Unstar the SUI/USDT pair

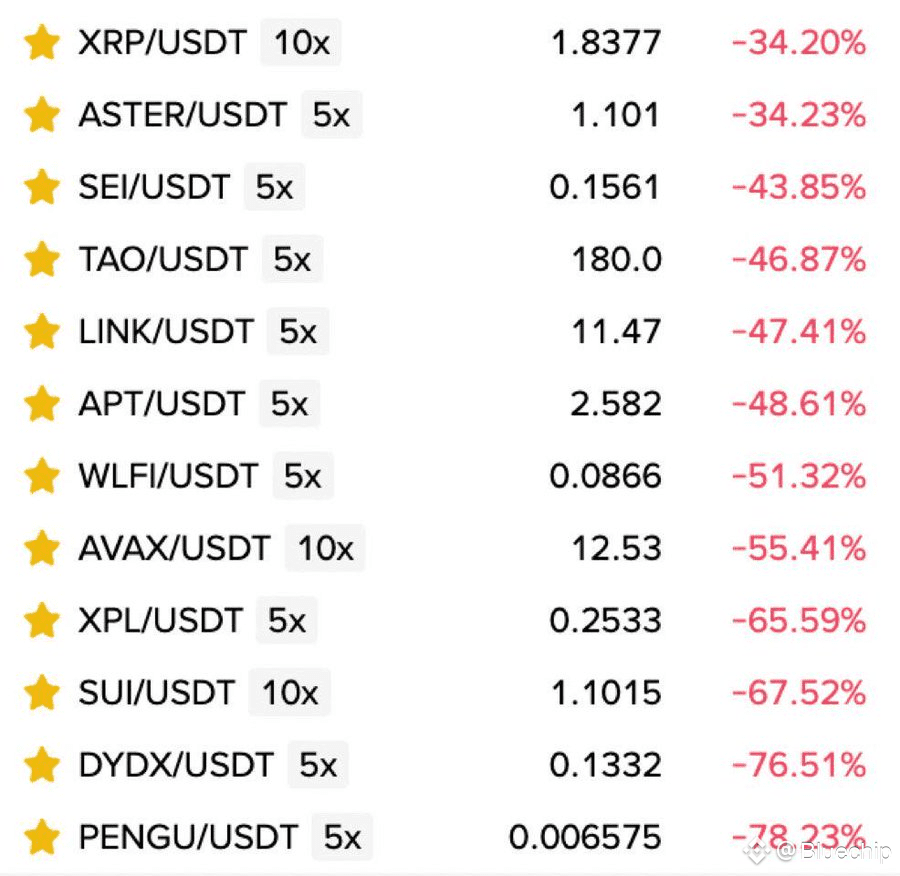[x=42, y=692]
